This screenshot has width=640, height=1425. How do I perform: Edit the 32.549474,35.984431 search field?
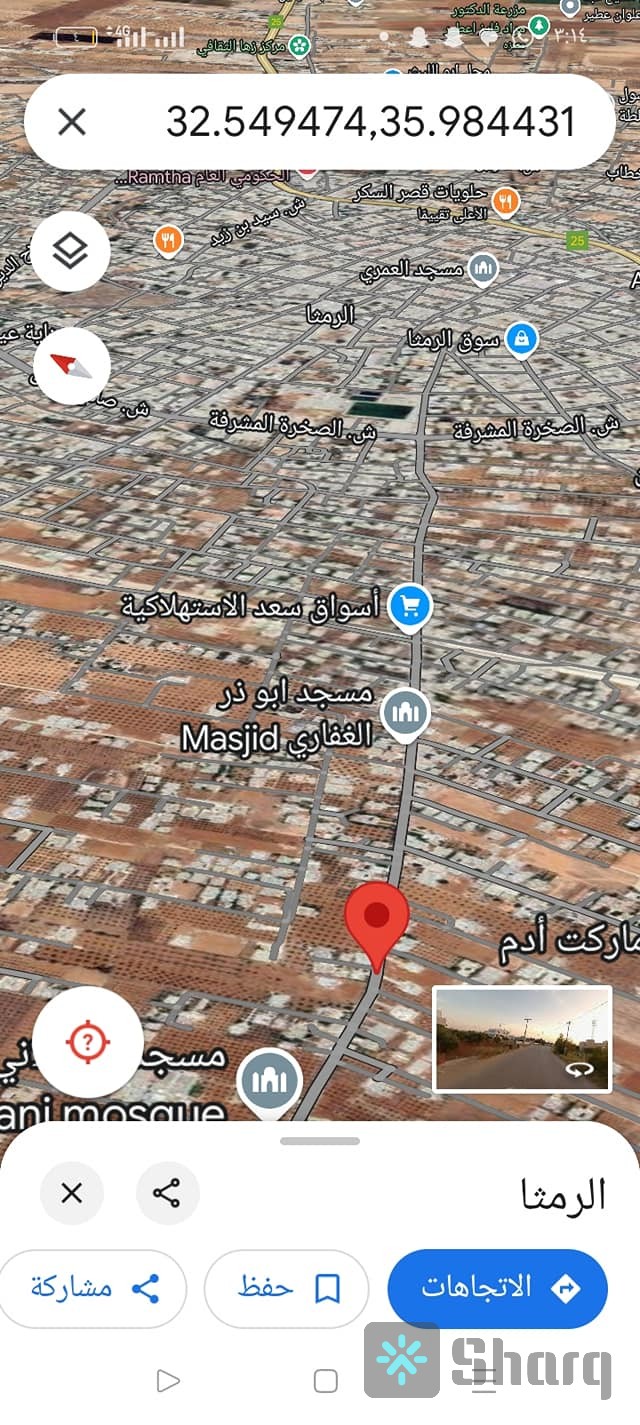click(x=370, y=122)
